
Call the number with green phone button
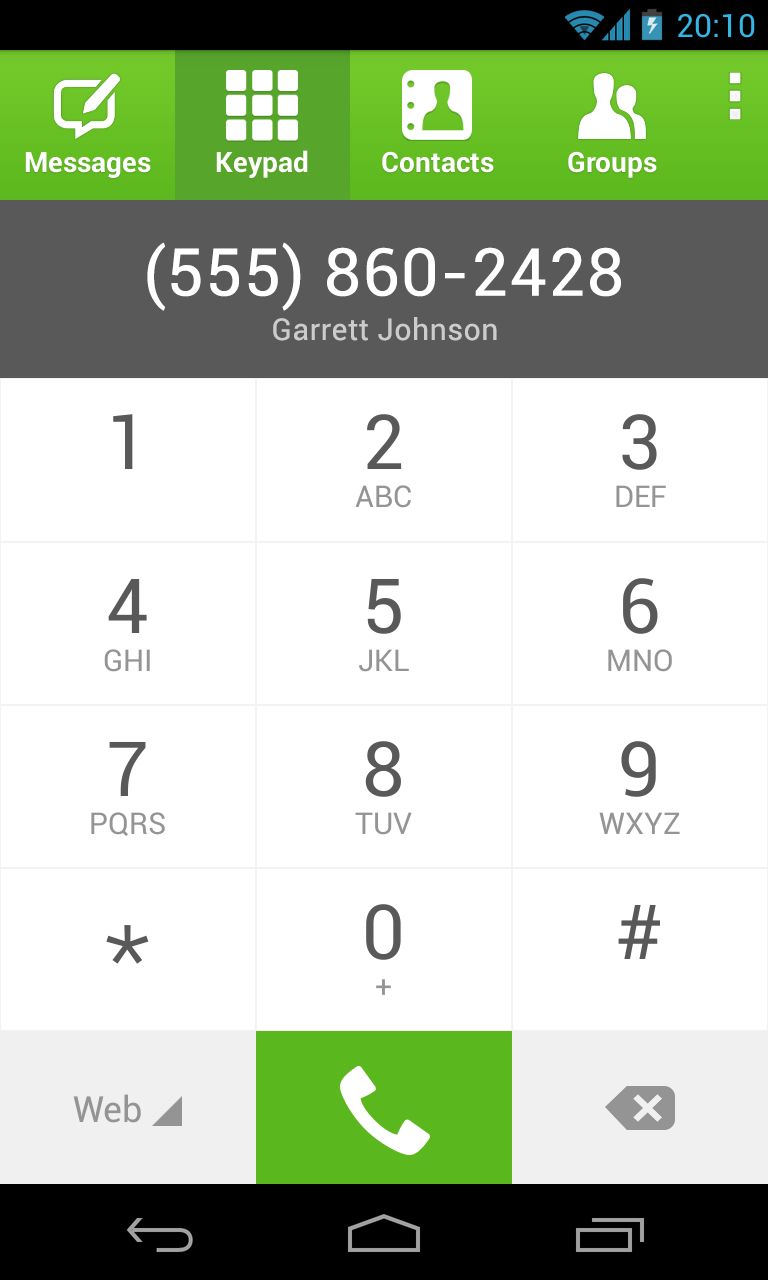click(384, 1109)
